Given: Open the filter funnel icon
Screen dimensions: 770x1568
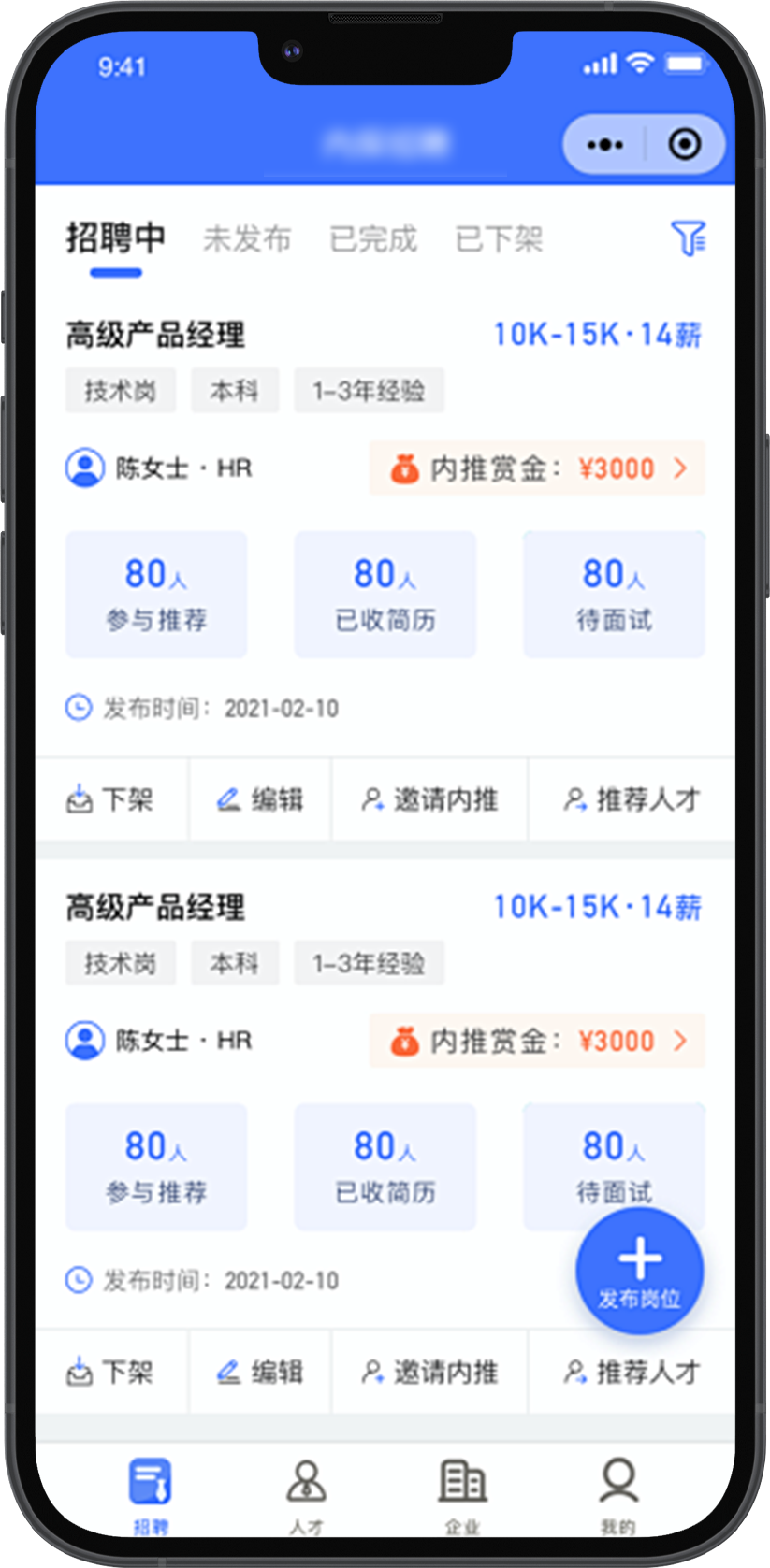Looking at the screenshot, I should (688, 238).
